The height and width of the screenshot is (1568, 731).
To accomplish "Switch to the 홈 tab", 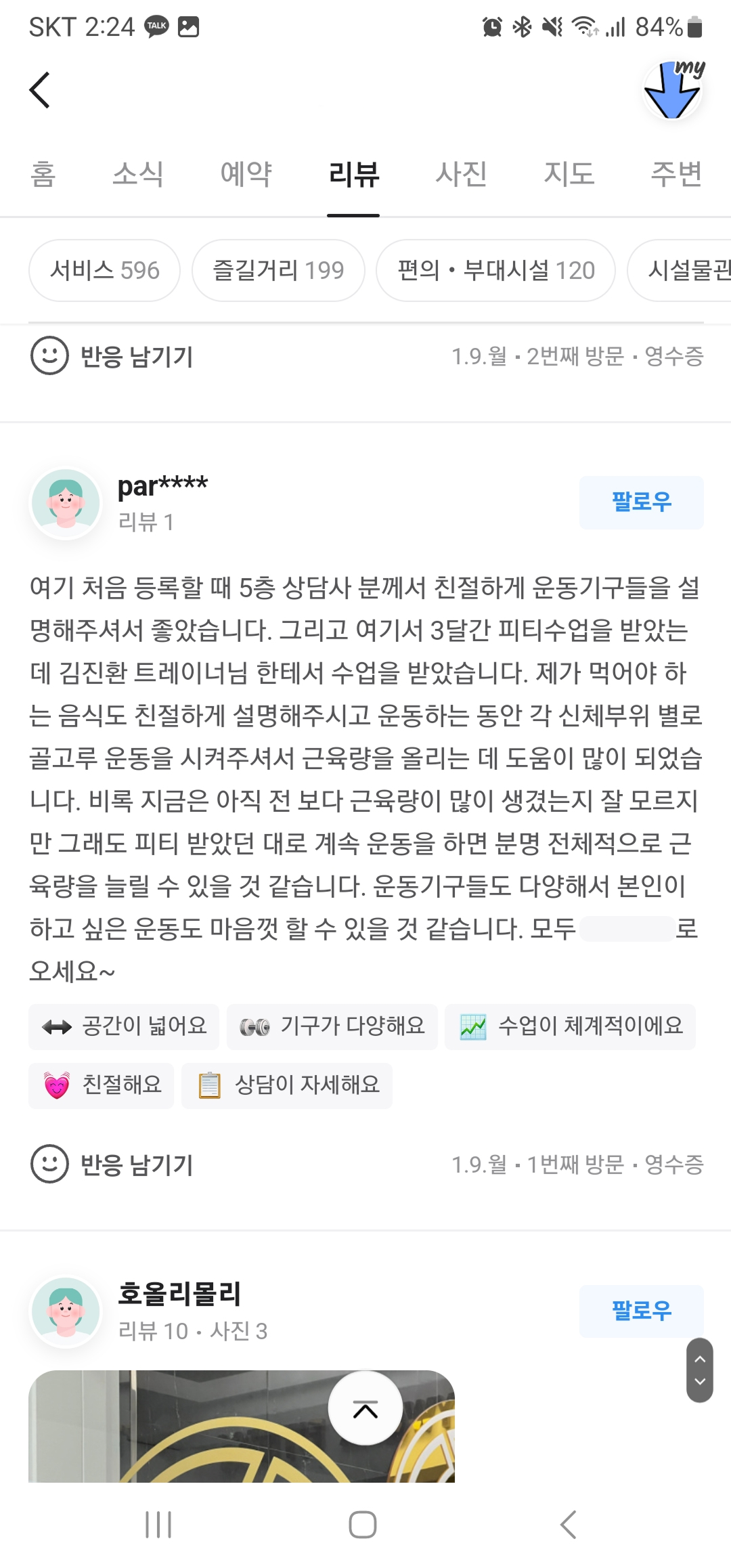I will tap(43, 174).
